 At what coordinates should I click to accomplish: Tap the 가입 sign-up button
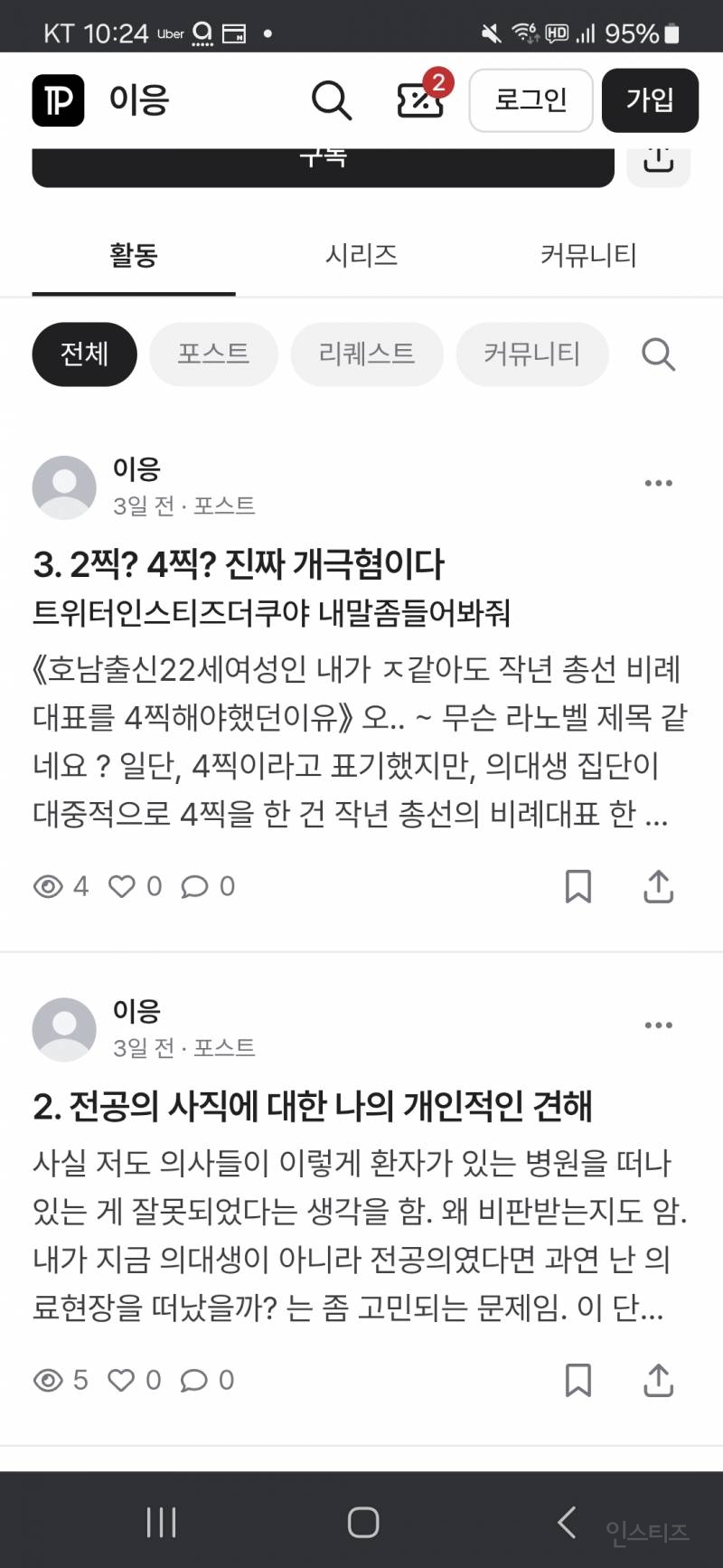tap(650, 99)
